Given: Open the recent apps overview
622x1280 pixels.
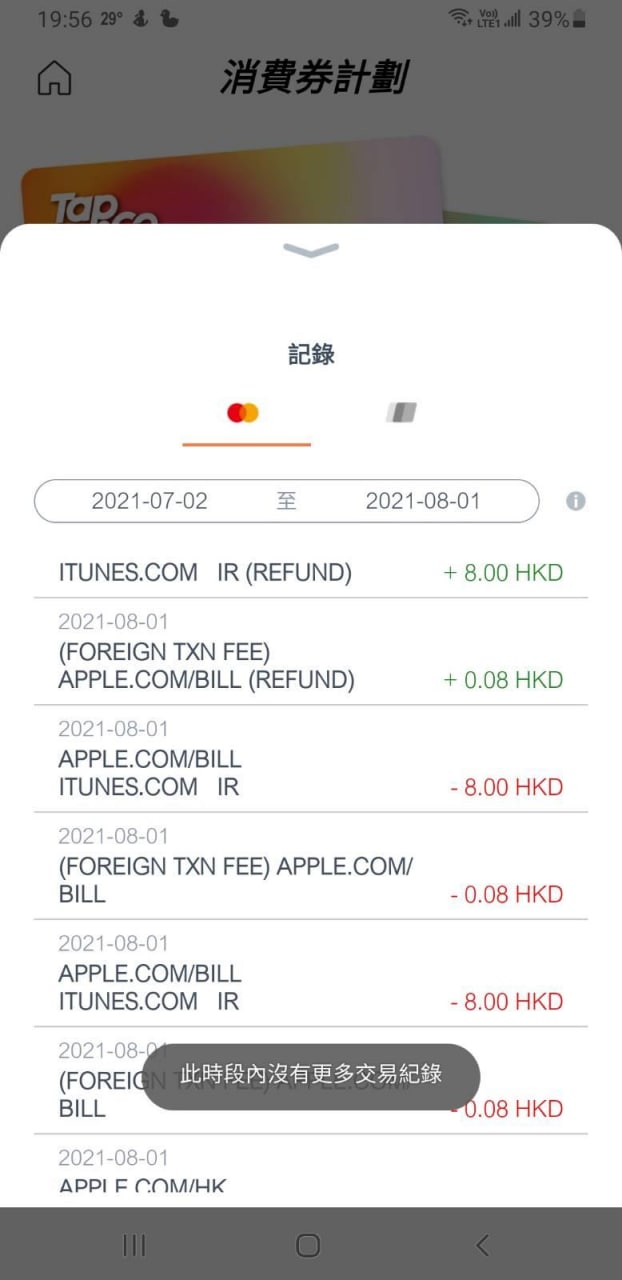Looking at the screenshot, I should pyautogui.click(x=134, y=1244).
